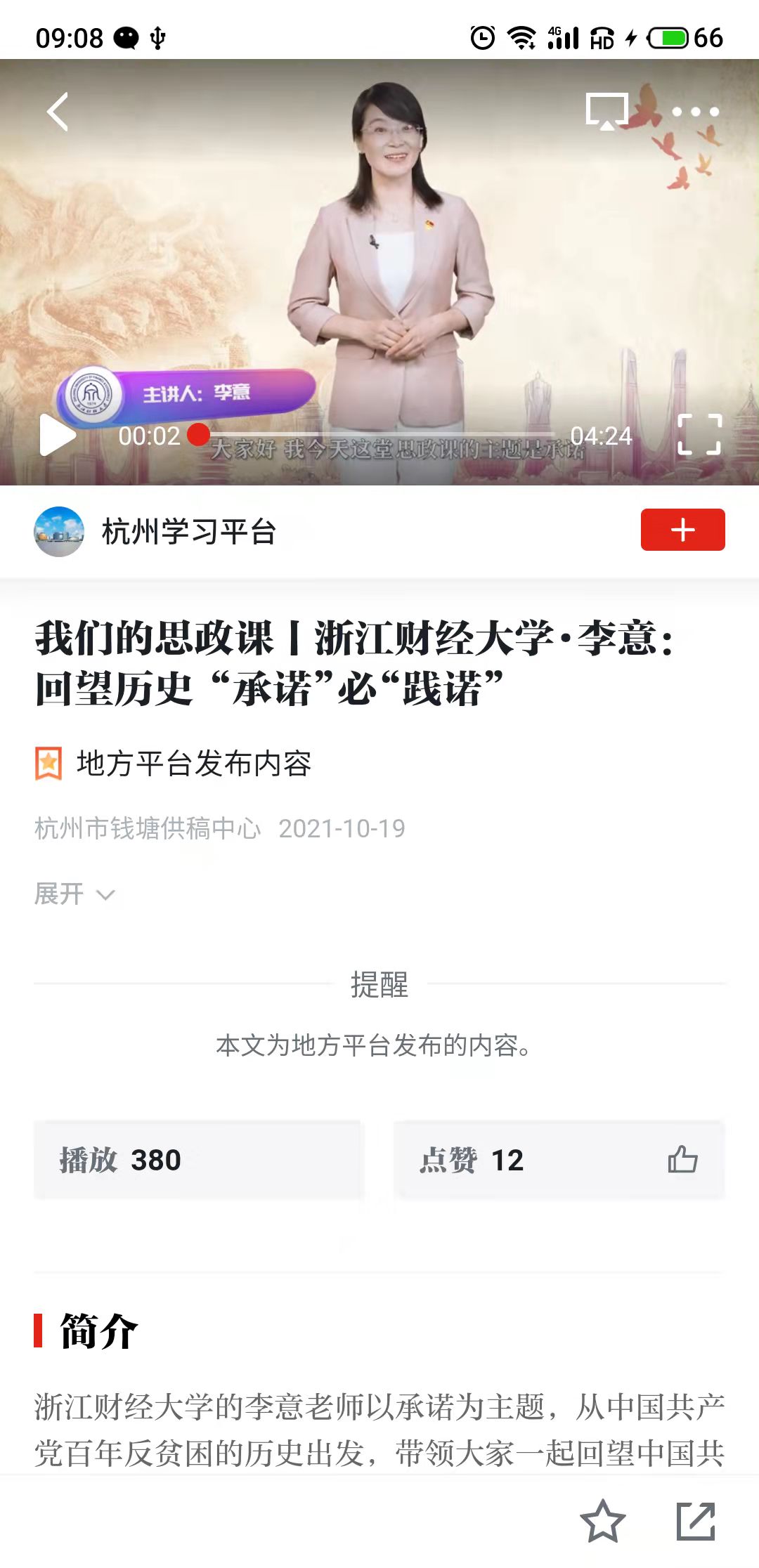
Task: Expand the 展开 details section
Action: point(74,894)
